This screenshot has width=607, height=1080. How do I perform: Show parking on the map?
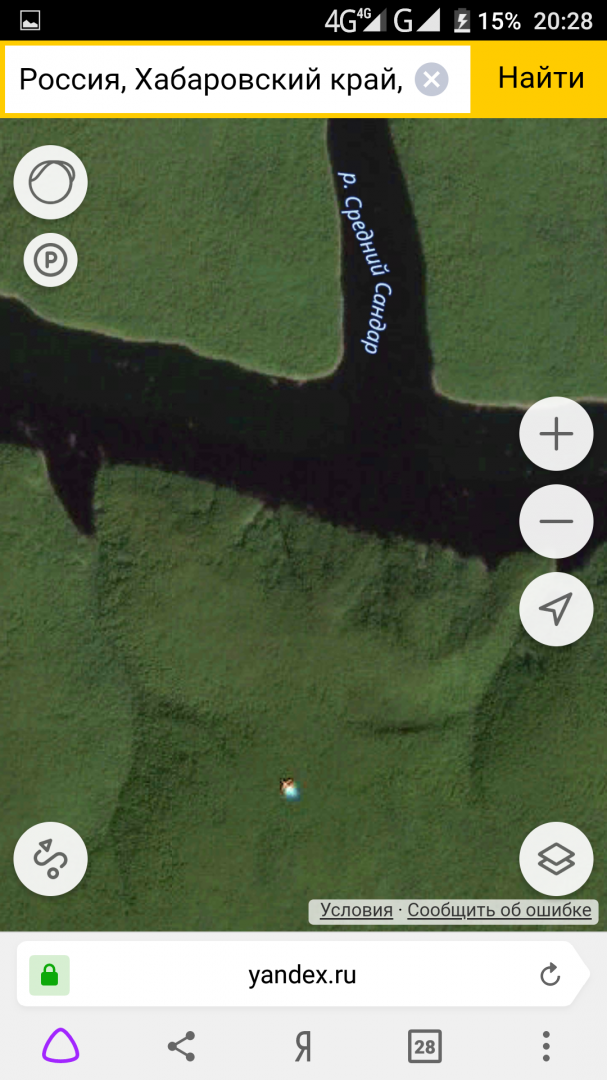(50, 261)
